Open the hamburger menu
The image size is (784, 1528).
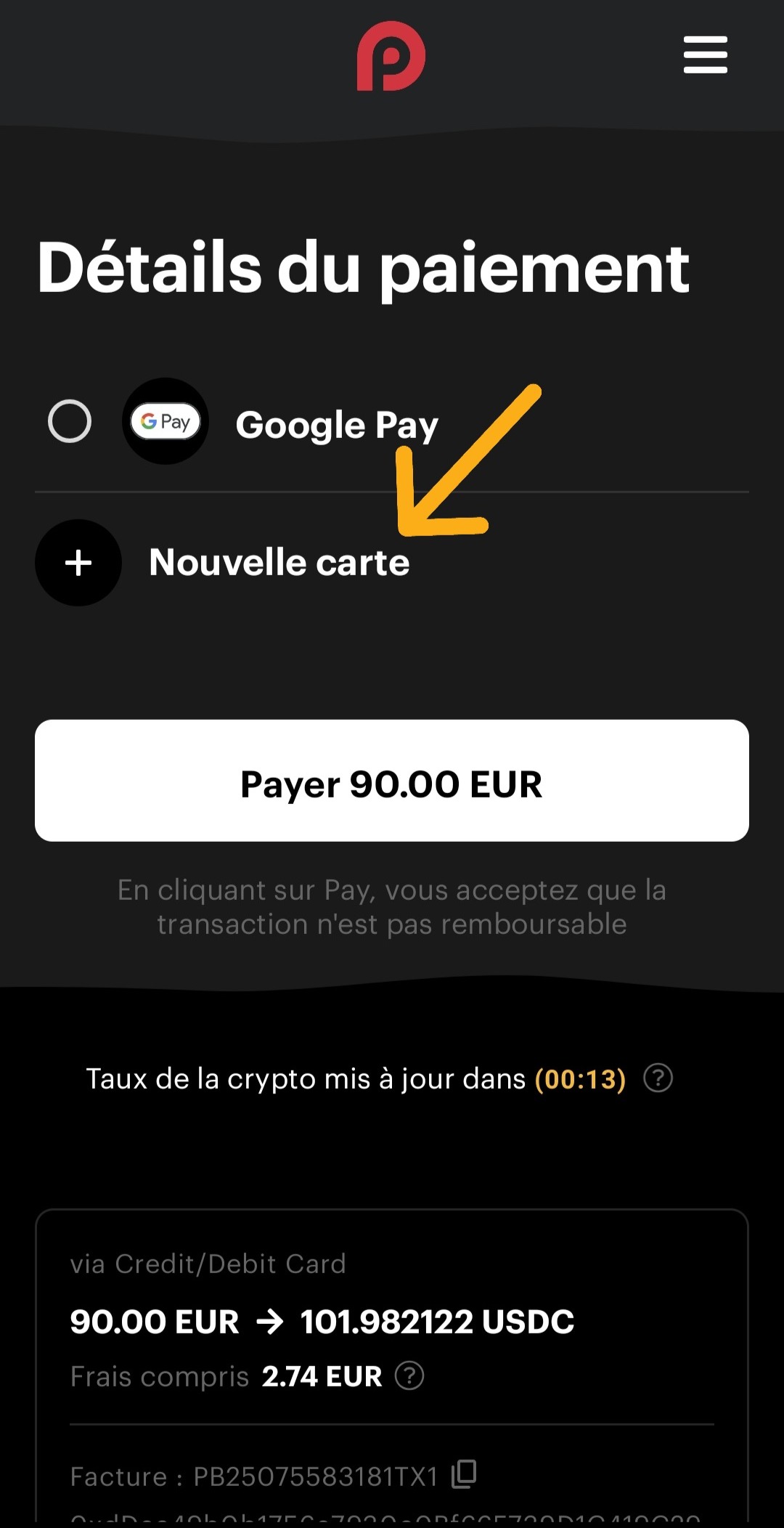tap(705, 55)
